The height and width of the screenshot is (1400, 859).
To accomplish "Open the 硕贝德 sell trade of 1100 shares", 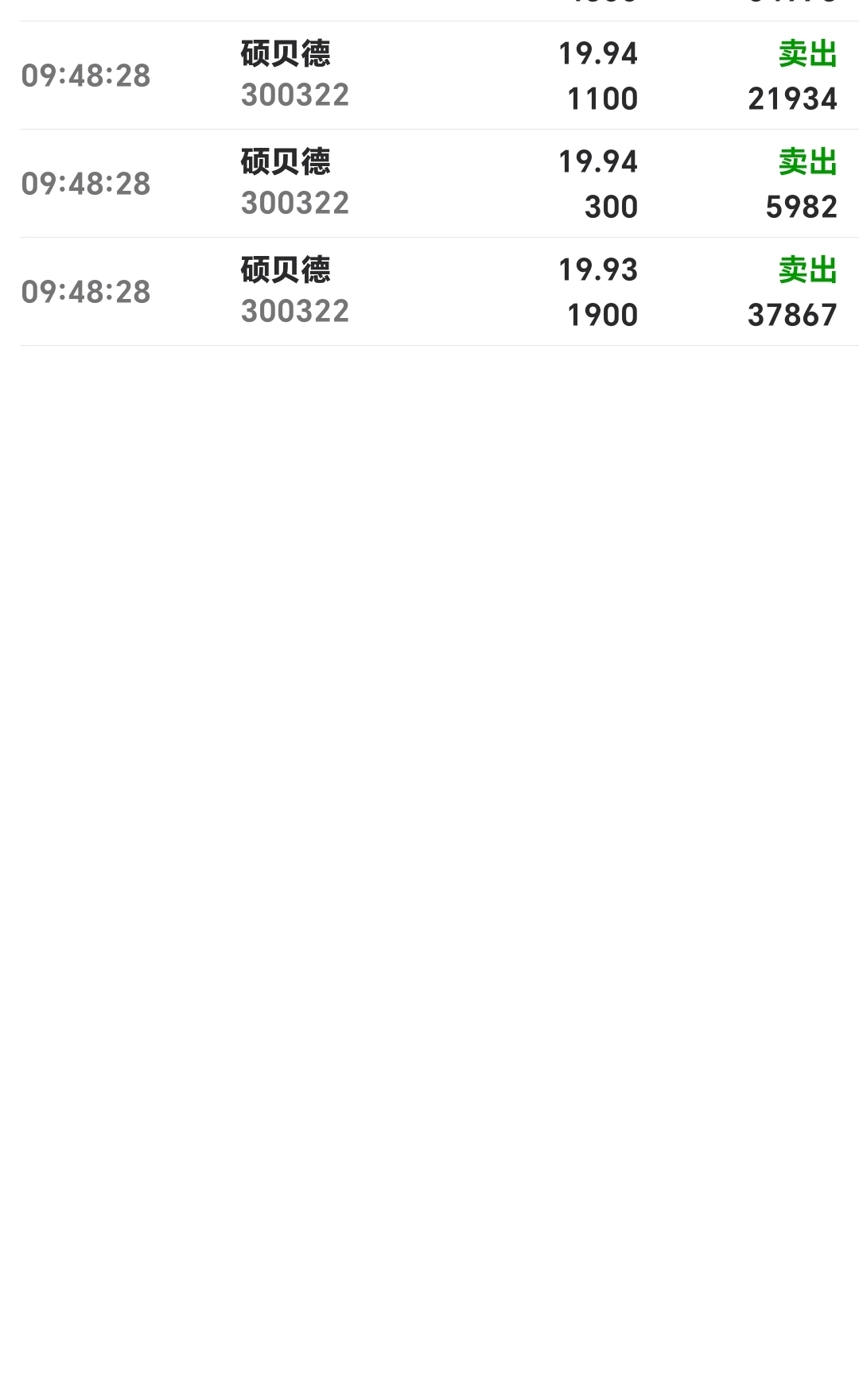I will [x=429, y=76].
